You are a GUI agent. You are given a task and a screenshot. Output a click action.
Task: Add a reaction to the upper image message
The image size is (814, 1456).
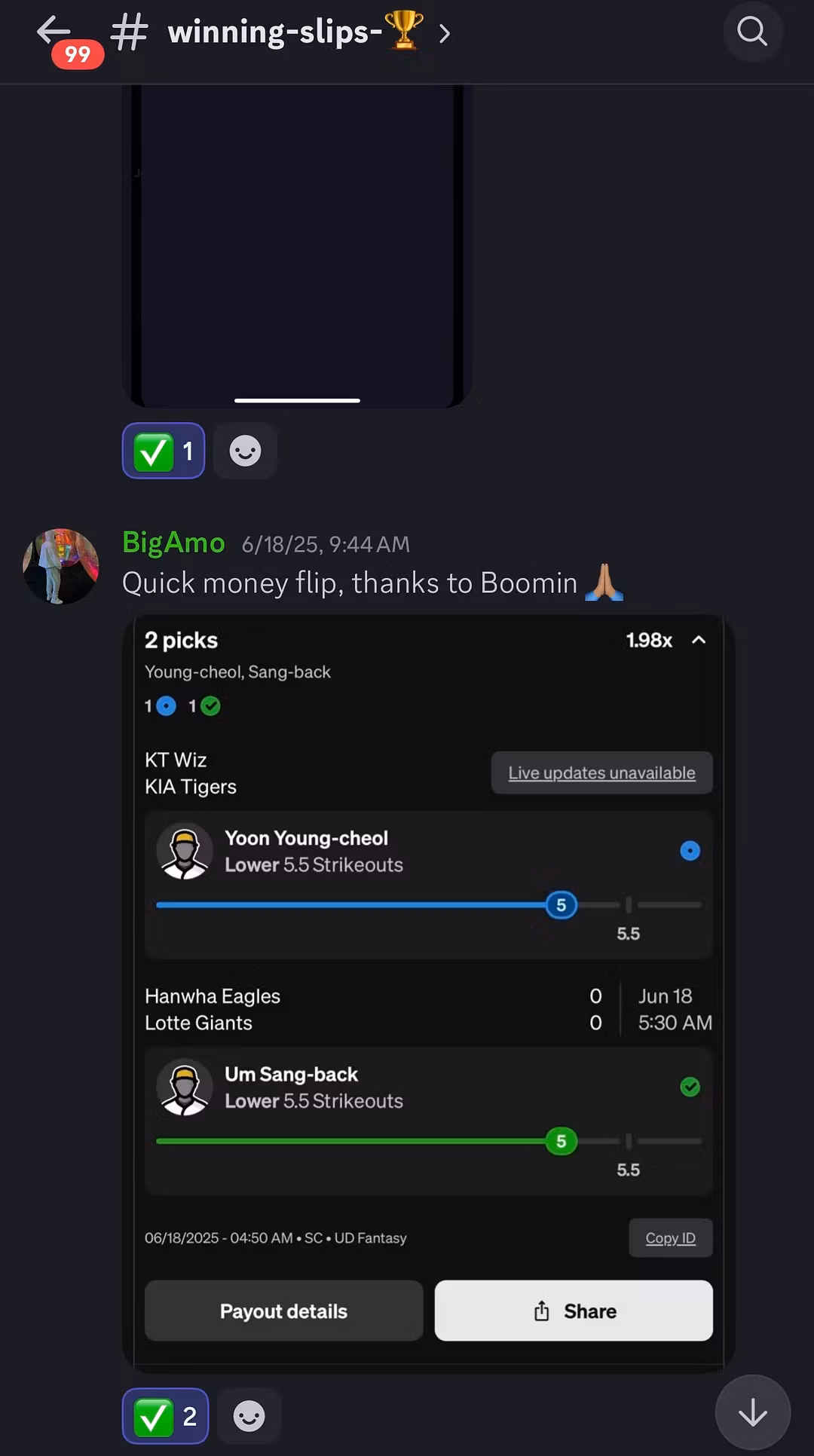(245, 451)
